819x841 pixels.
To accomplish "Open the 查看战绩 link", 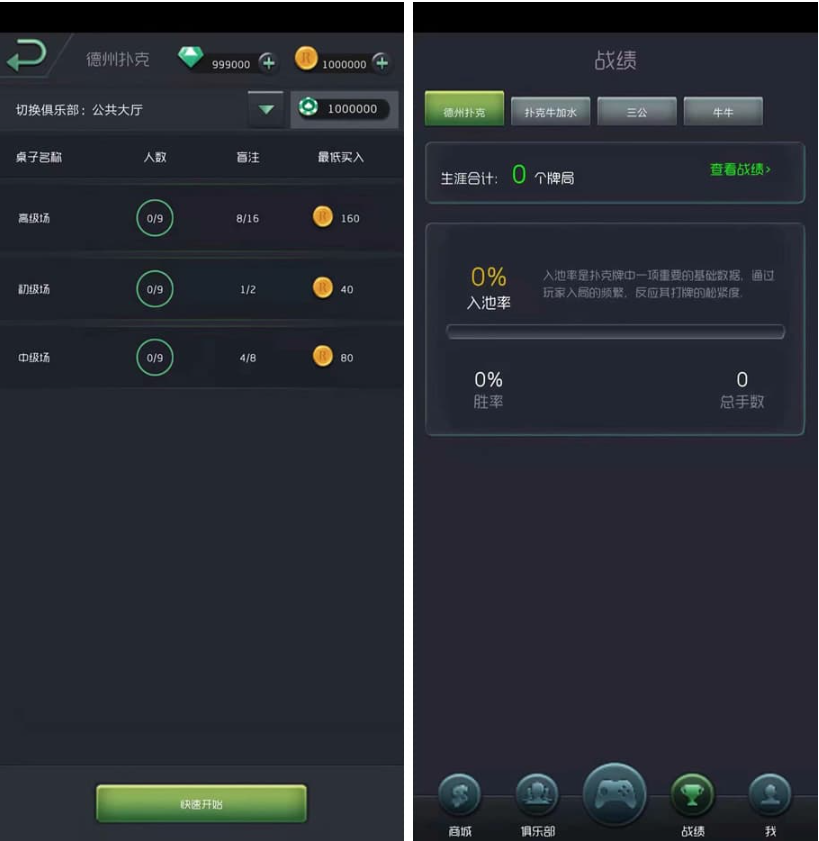I will click(740, 170).
